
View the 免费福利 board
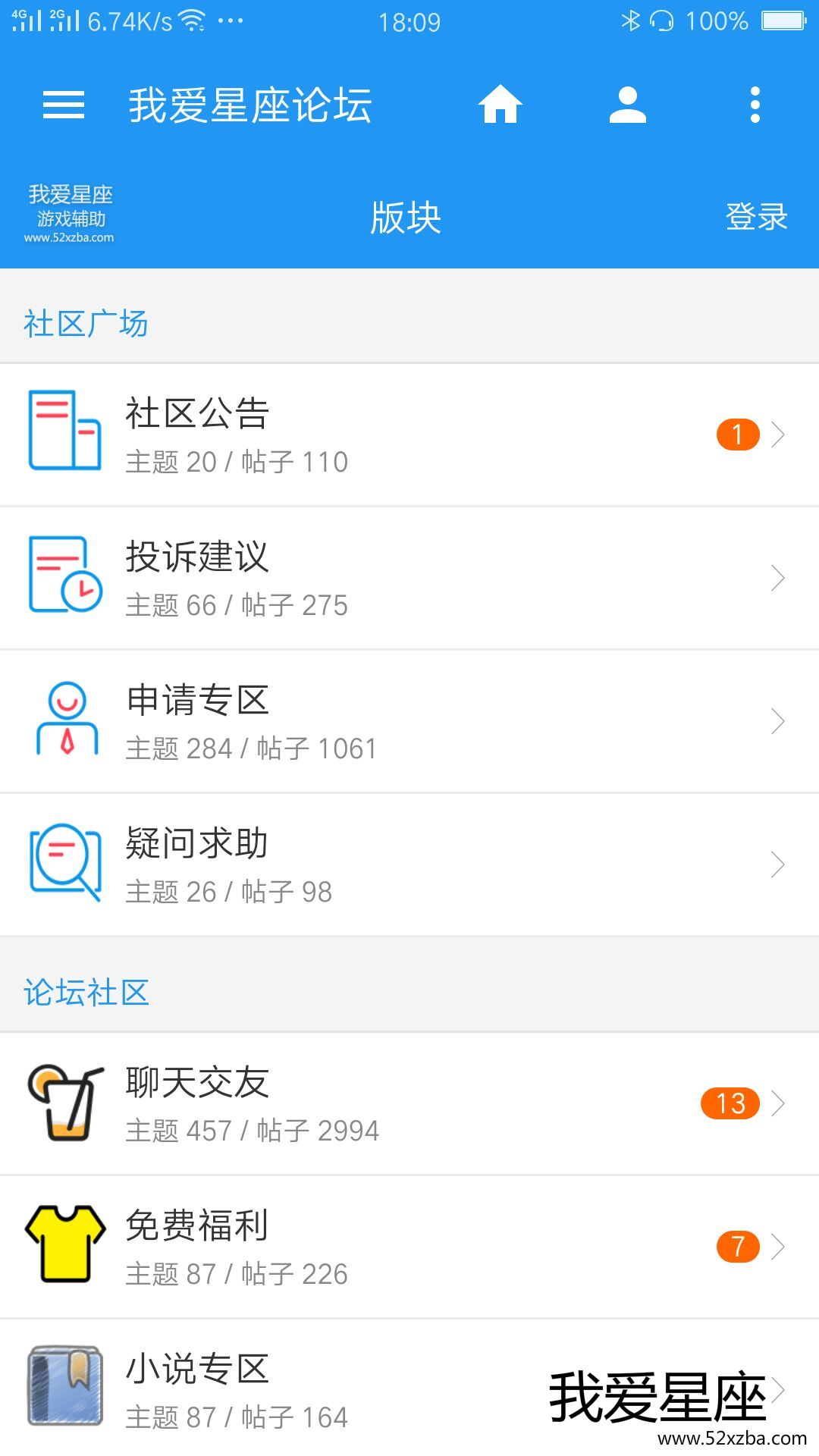[x=409, y=1247]
